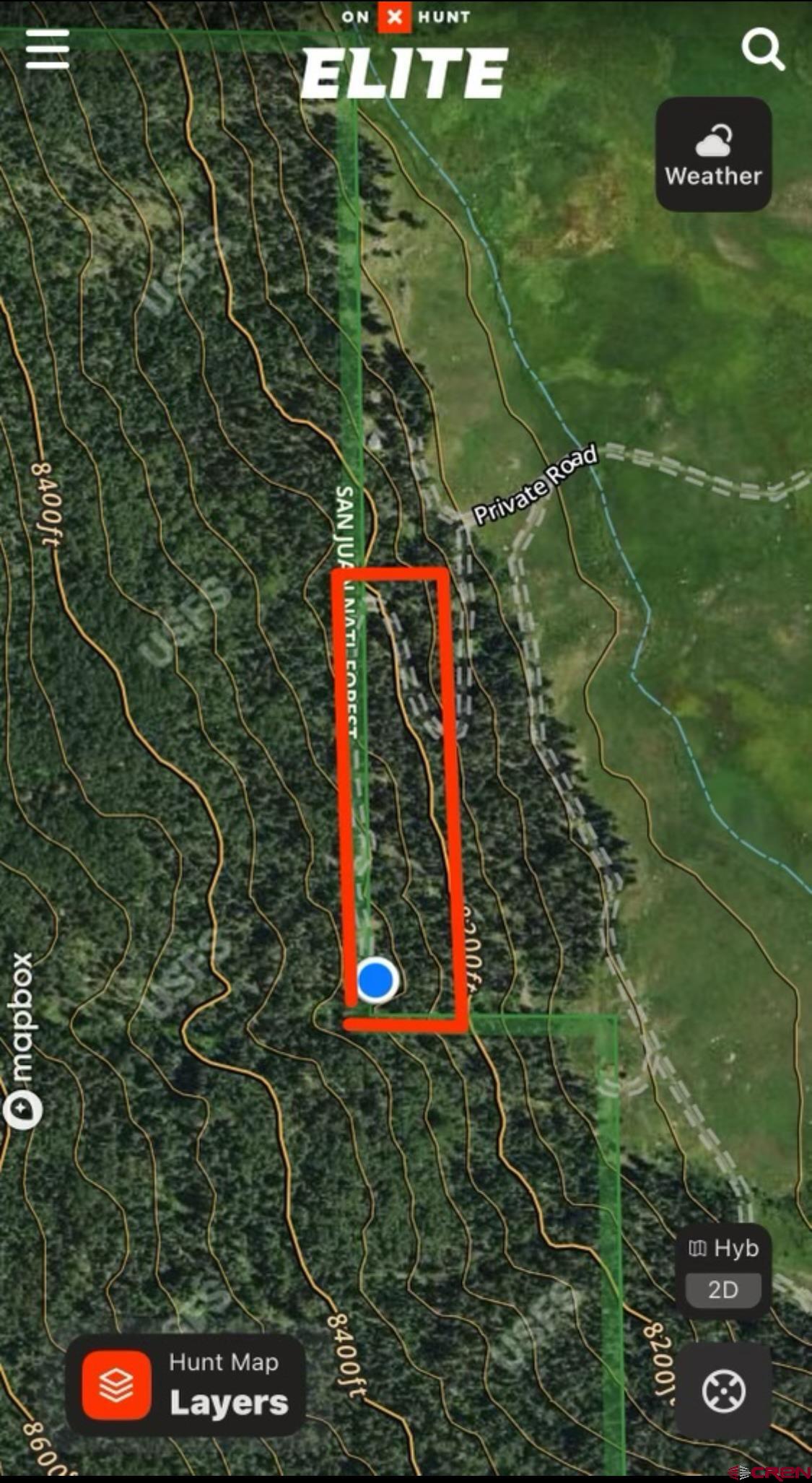This screenshot has width=812, height=1483.
Task: Change the Hyb basemap type
Action: pyautogui.click(x=722, y=1248)
